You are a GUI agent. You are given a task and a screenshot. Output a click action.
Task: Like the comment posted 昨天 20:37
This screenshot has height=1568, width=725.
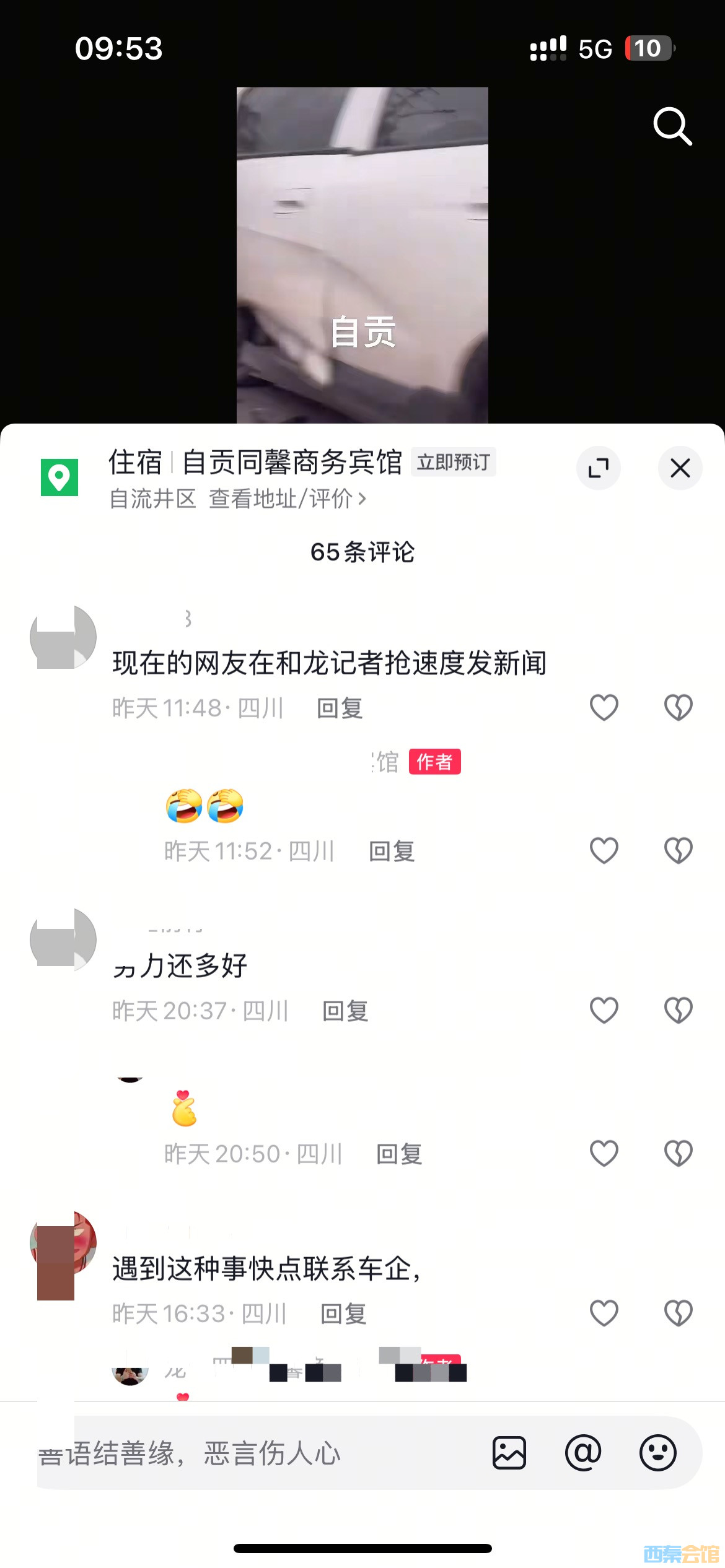(x=604, y=1010)
